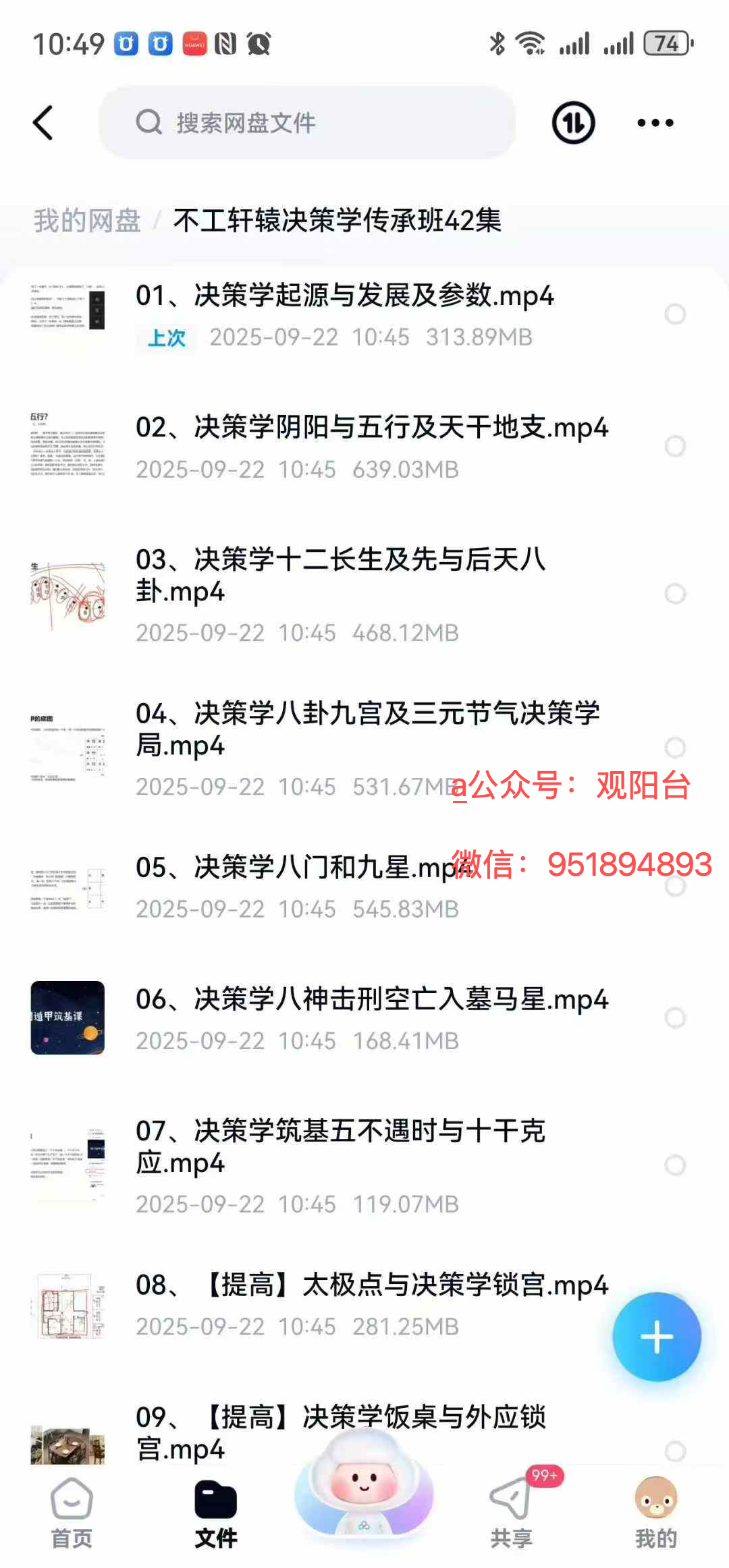
Task: Check the selection circle for file 06
Action: tap(675, 1017)
